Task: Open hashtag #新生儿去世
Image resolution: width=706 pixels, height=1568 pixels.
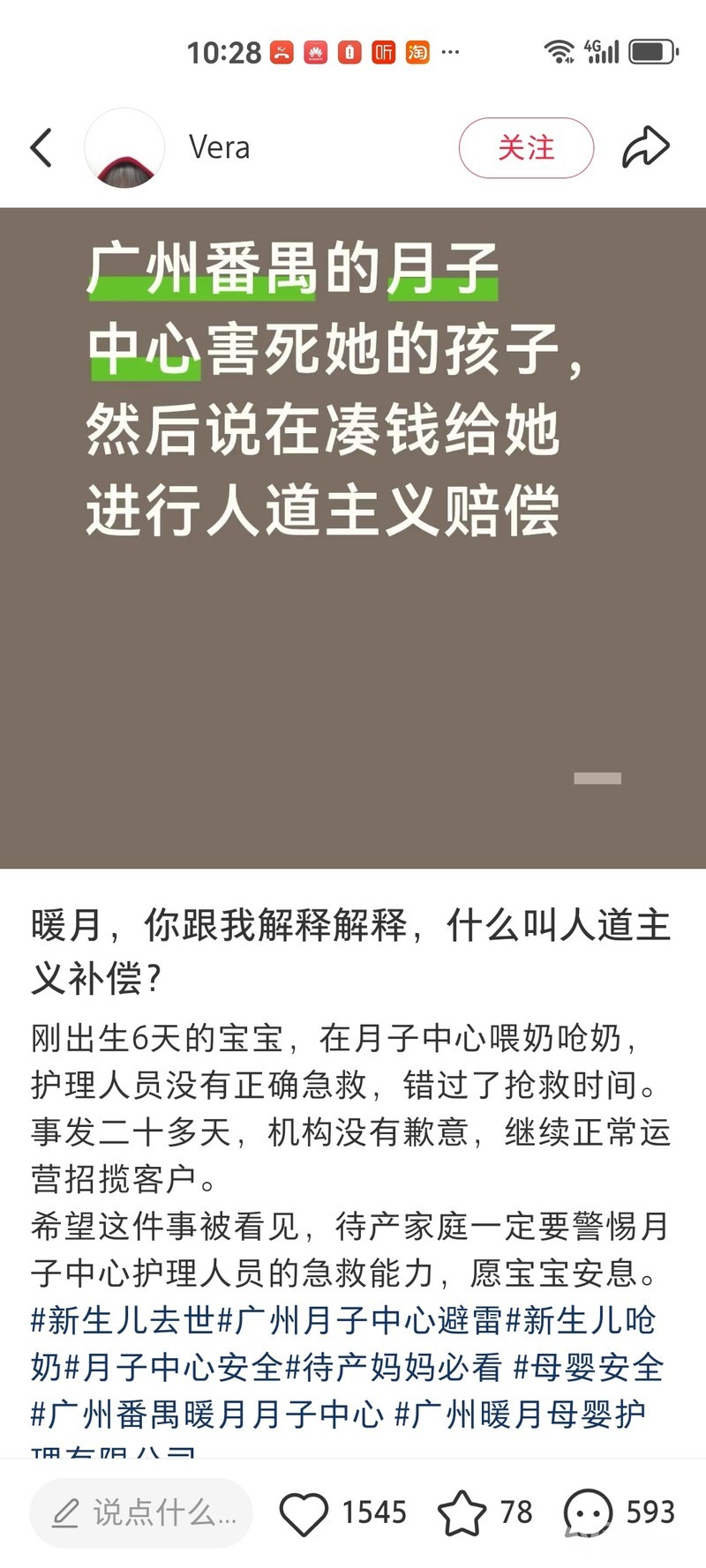Action: click(123, 1320)
